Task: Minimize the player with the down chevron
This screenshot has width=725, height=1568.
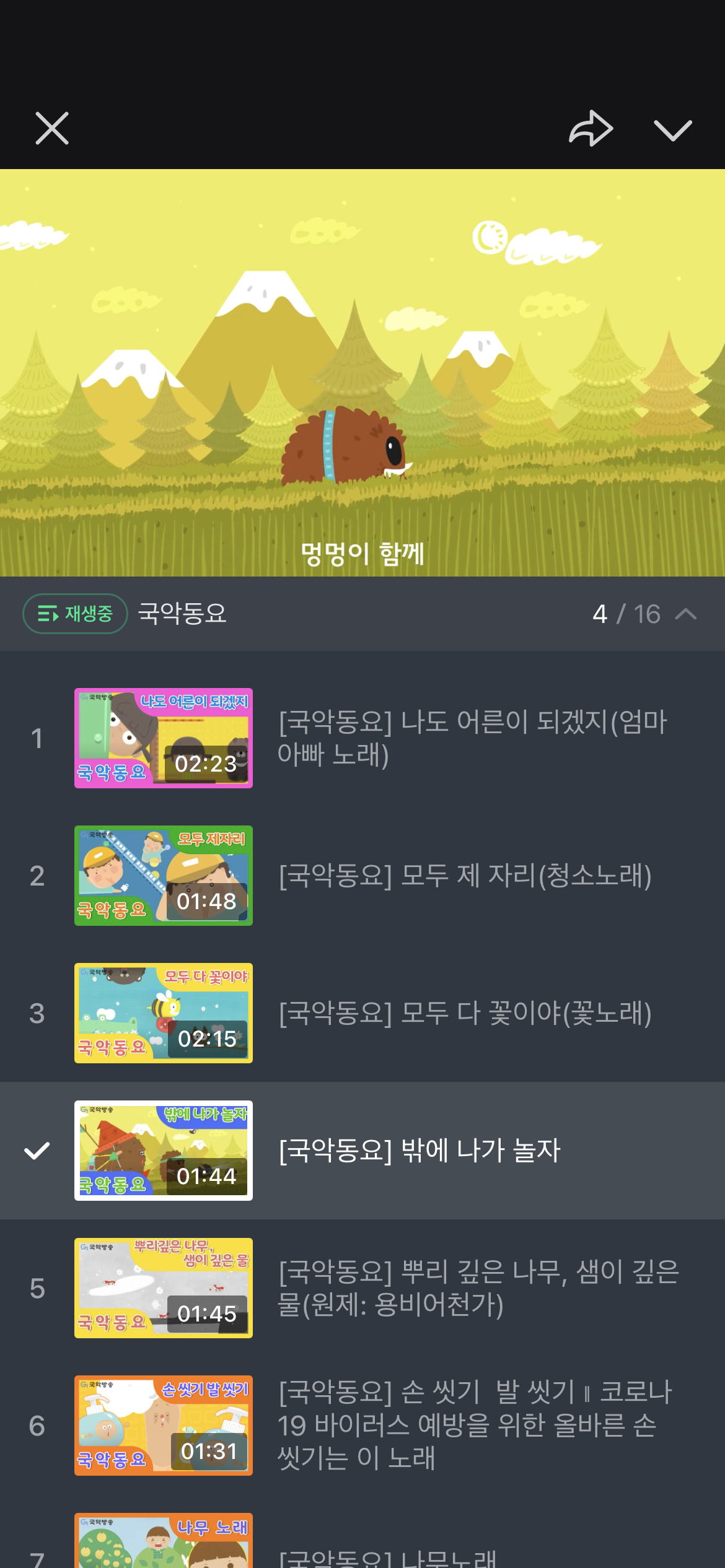Action: [x=672, y=130]
